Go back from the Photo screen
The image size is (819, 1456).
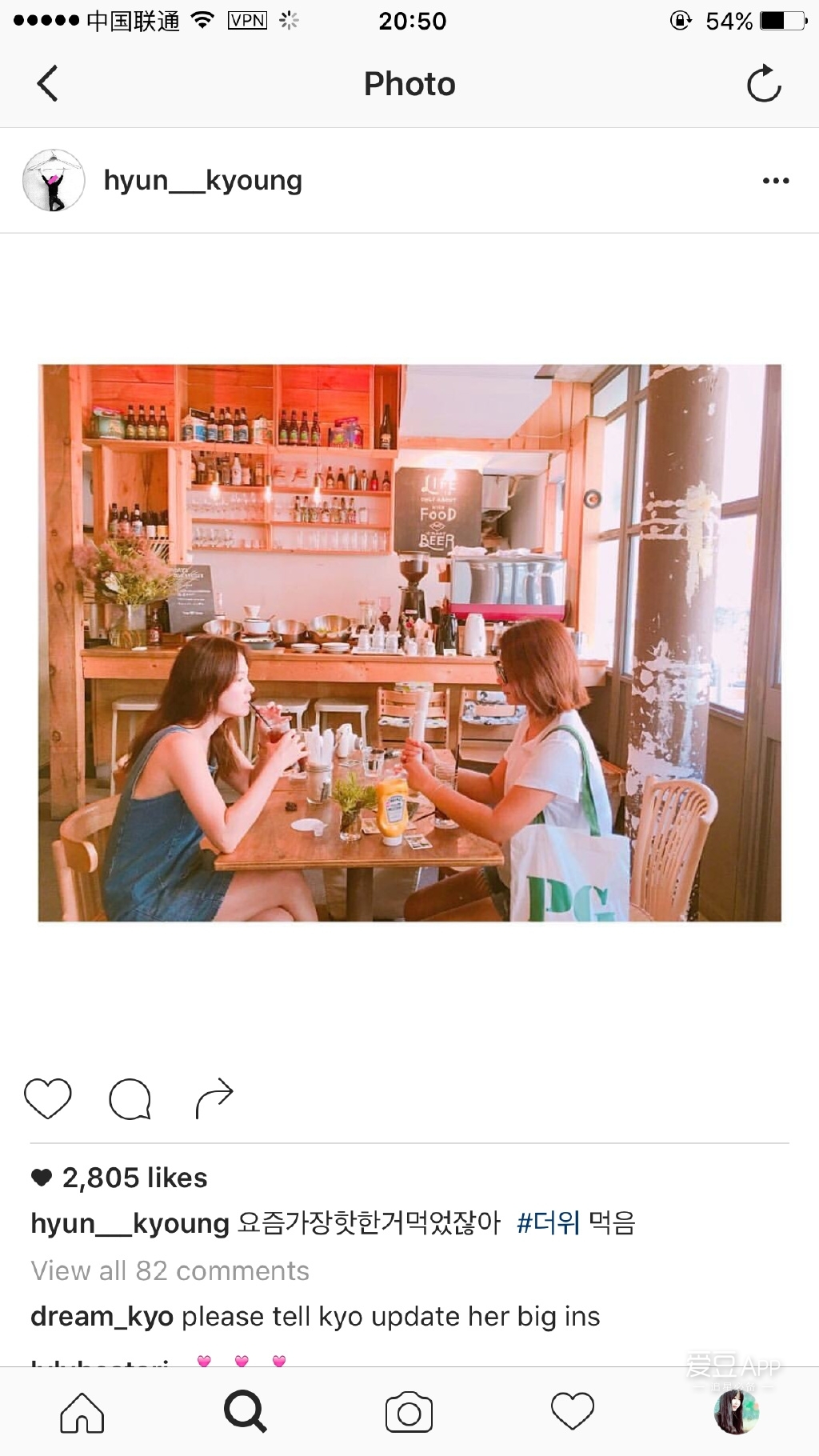48,83
